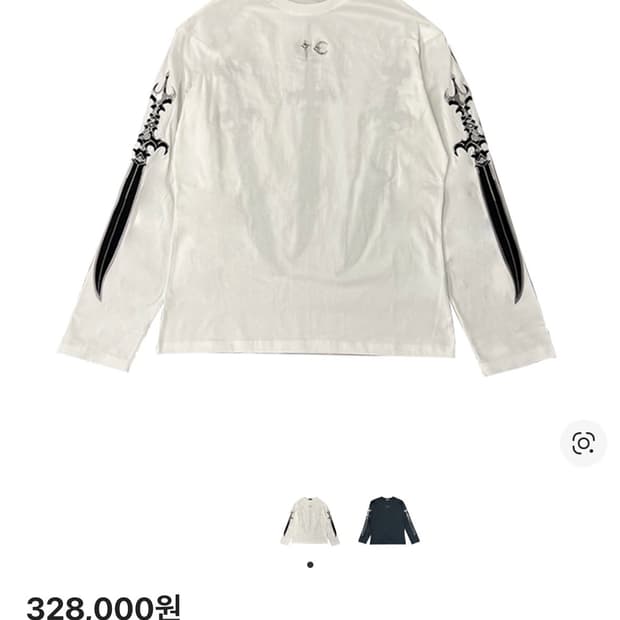Image resolution: width=620 pixels, height=620 pixels.
Task: Open the image search lens icon
Action: tap(583, 443)
